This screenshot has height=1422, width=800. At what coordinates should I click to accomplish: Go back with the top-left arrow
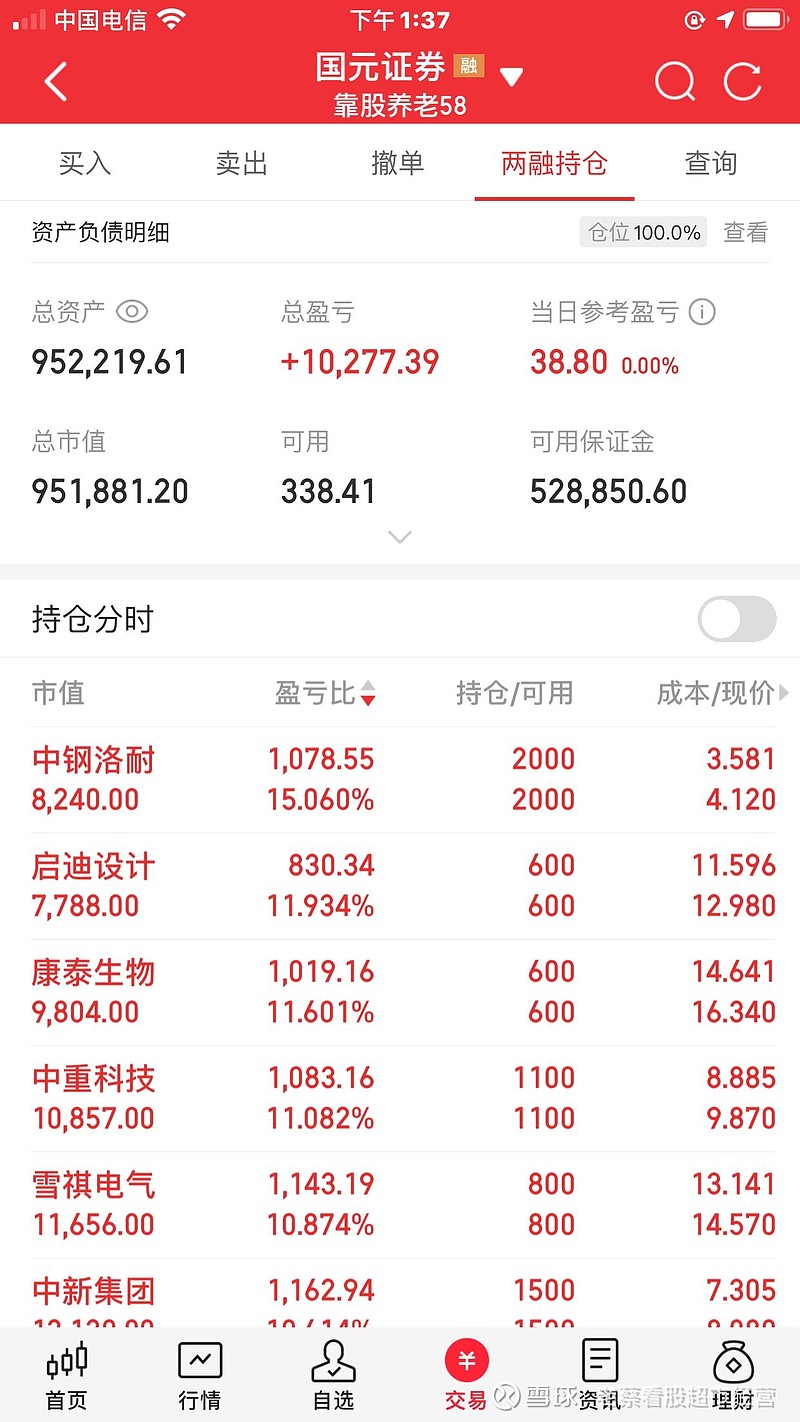coord(56,82)
